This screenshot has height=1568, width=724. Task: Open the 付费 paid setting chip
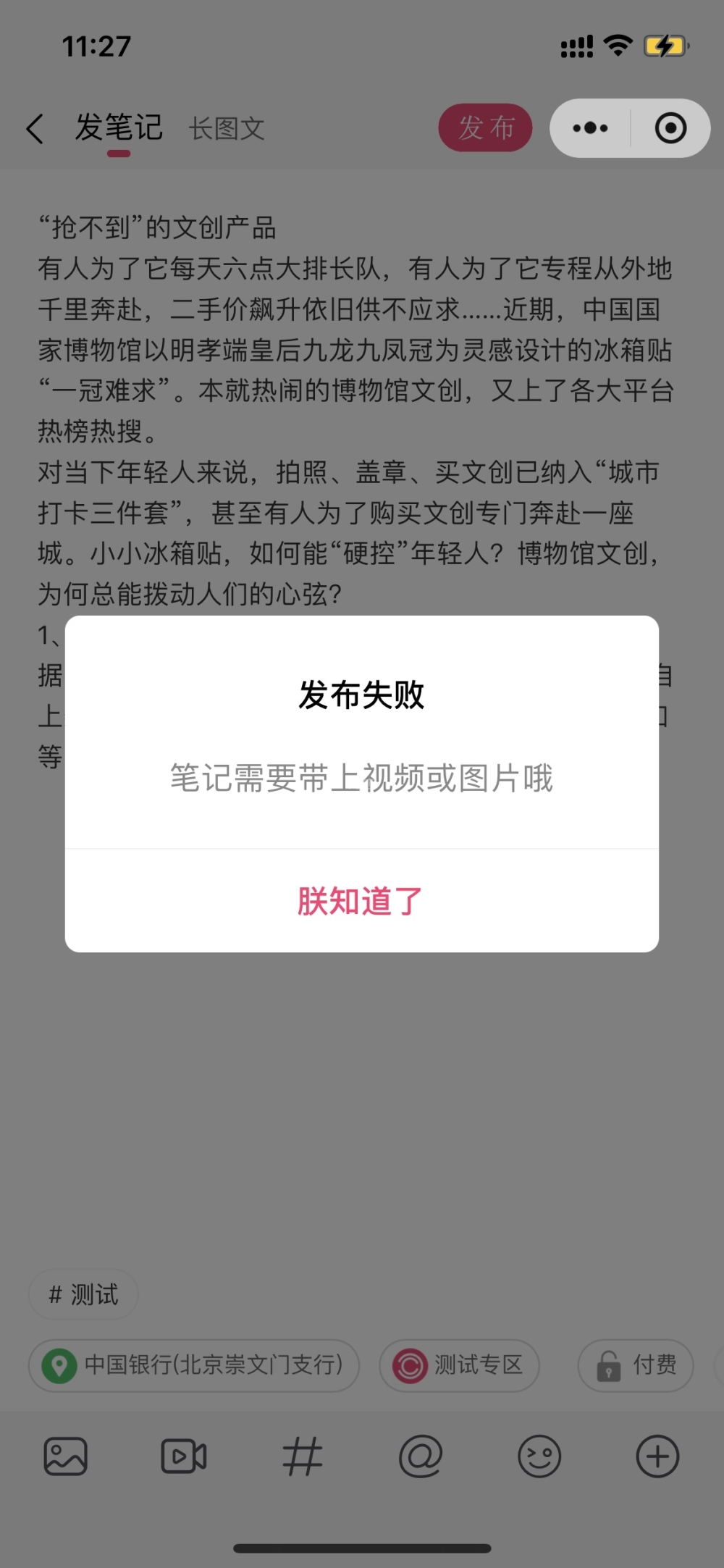click(636, 1365)
